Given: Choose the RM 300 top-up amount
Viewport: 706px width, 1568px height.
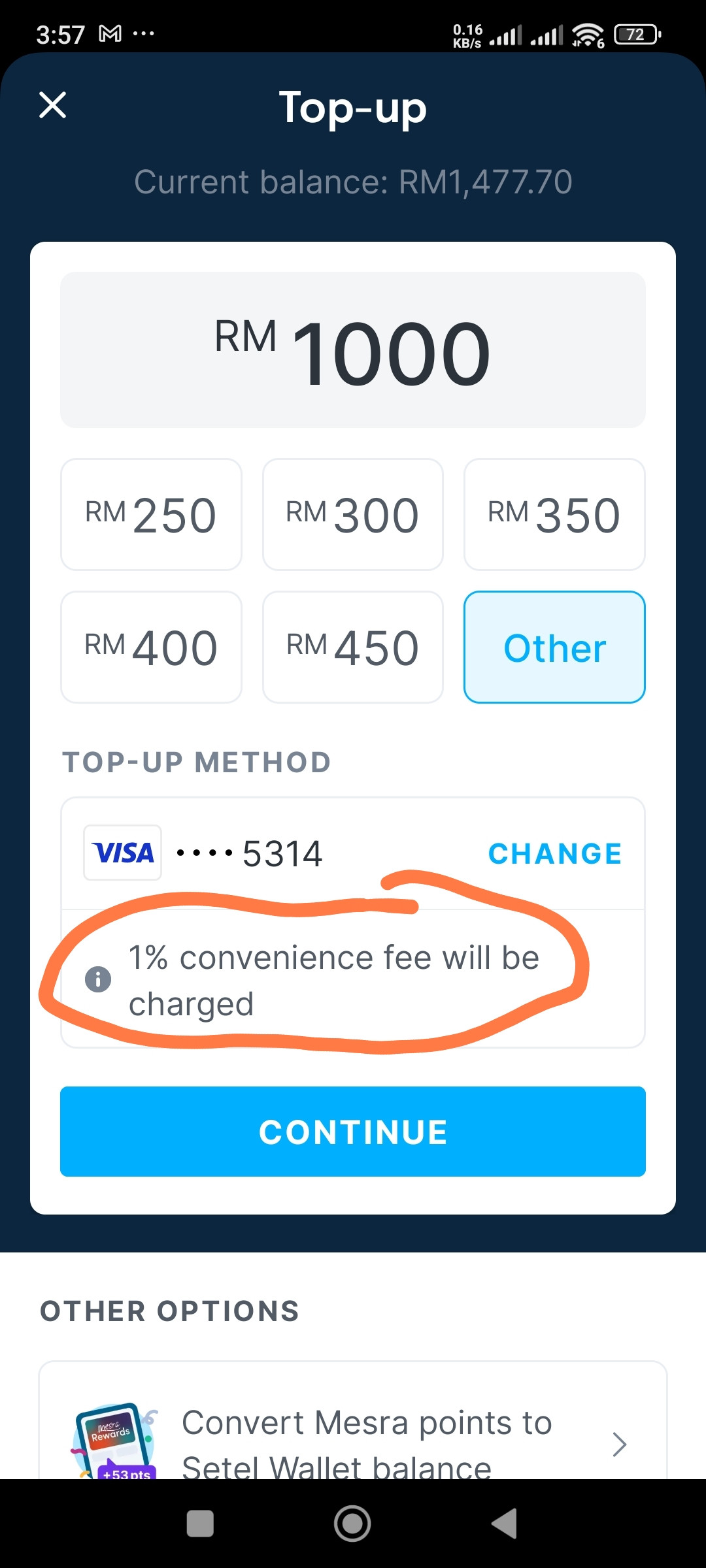Looking at the screenshot, I should [x=353, y=515].
